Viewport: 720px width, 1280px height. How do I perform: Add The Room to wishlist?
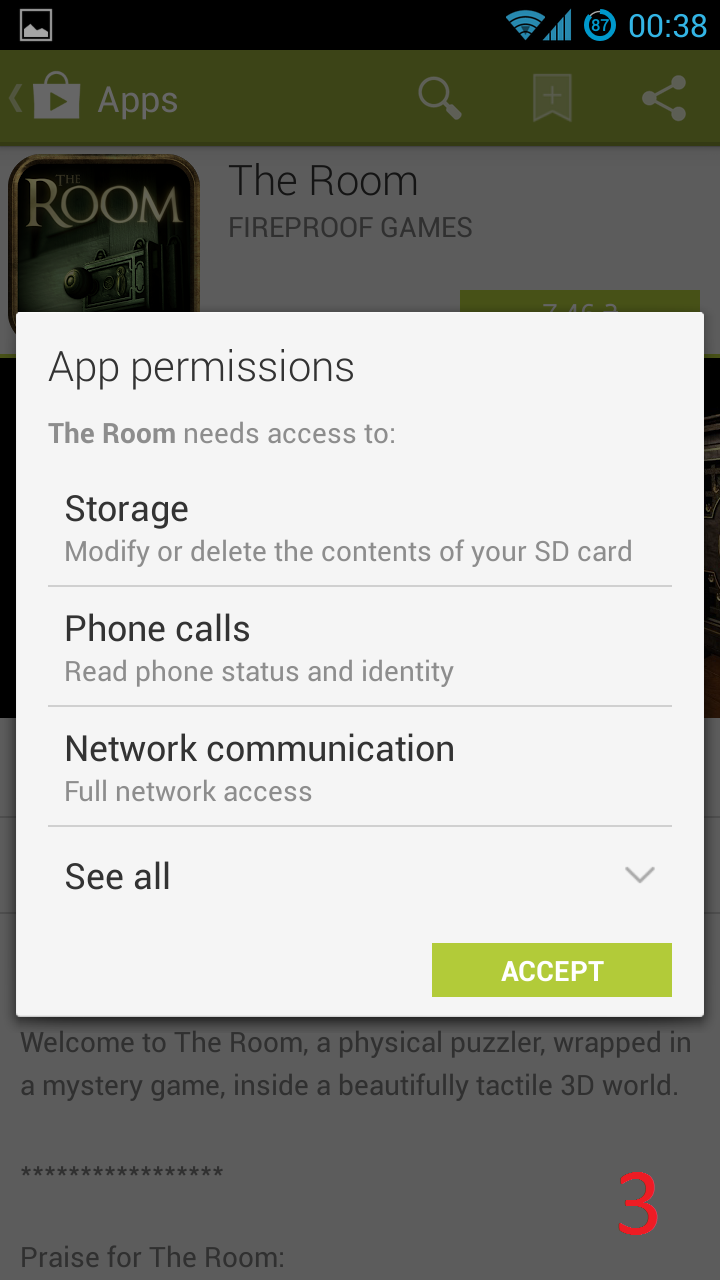pyautogui.click(x=552, y=99)
